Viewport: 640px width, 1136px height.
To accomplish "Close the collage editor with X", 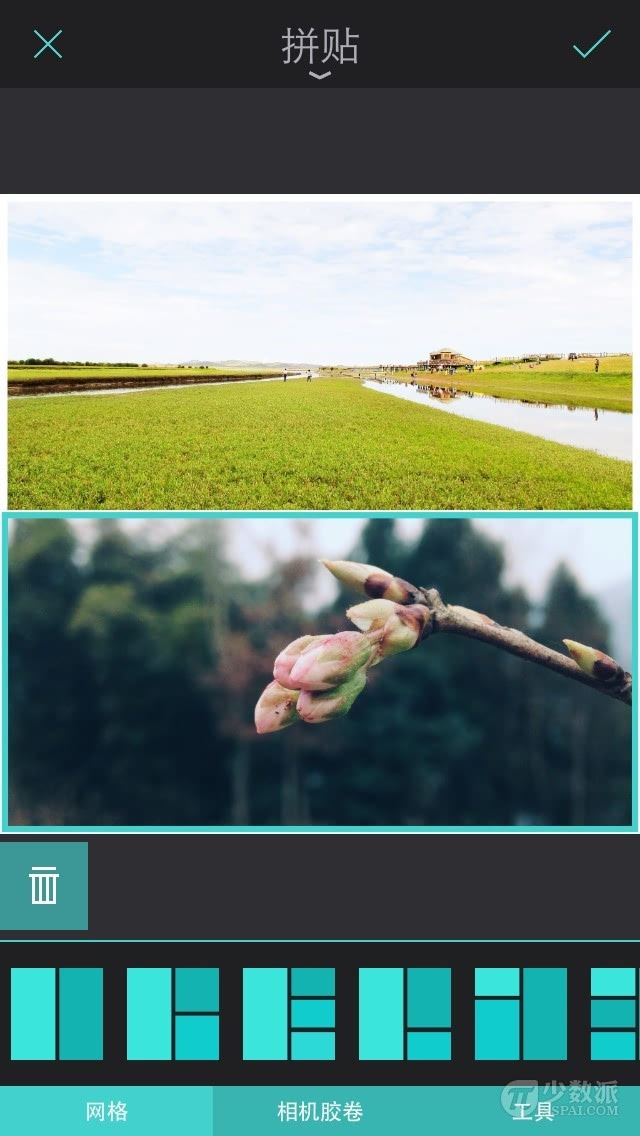I will 47,44.
